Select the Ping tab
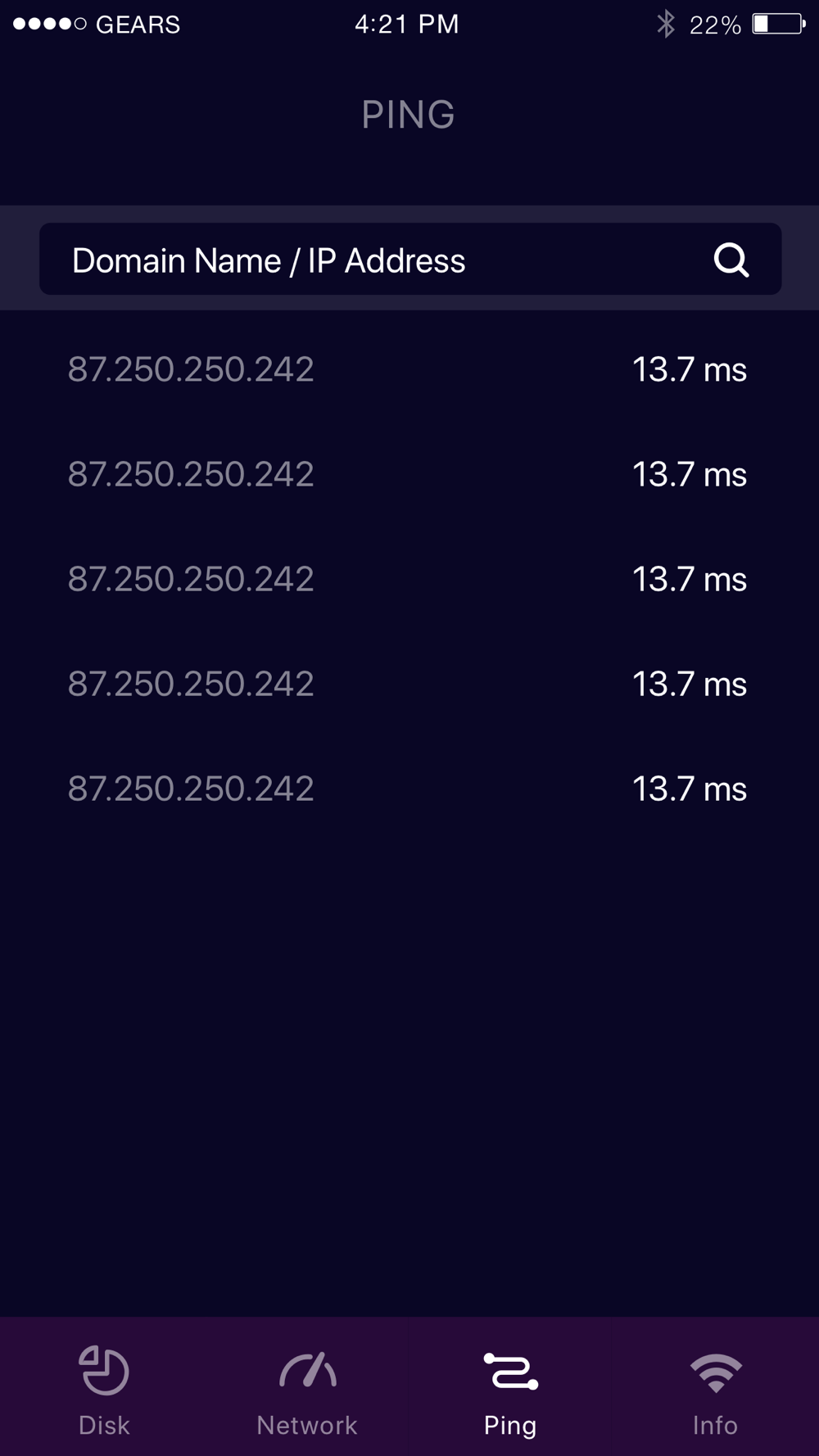 [510, 1390]
